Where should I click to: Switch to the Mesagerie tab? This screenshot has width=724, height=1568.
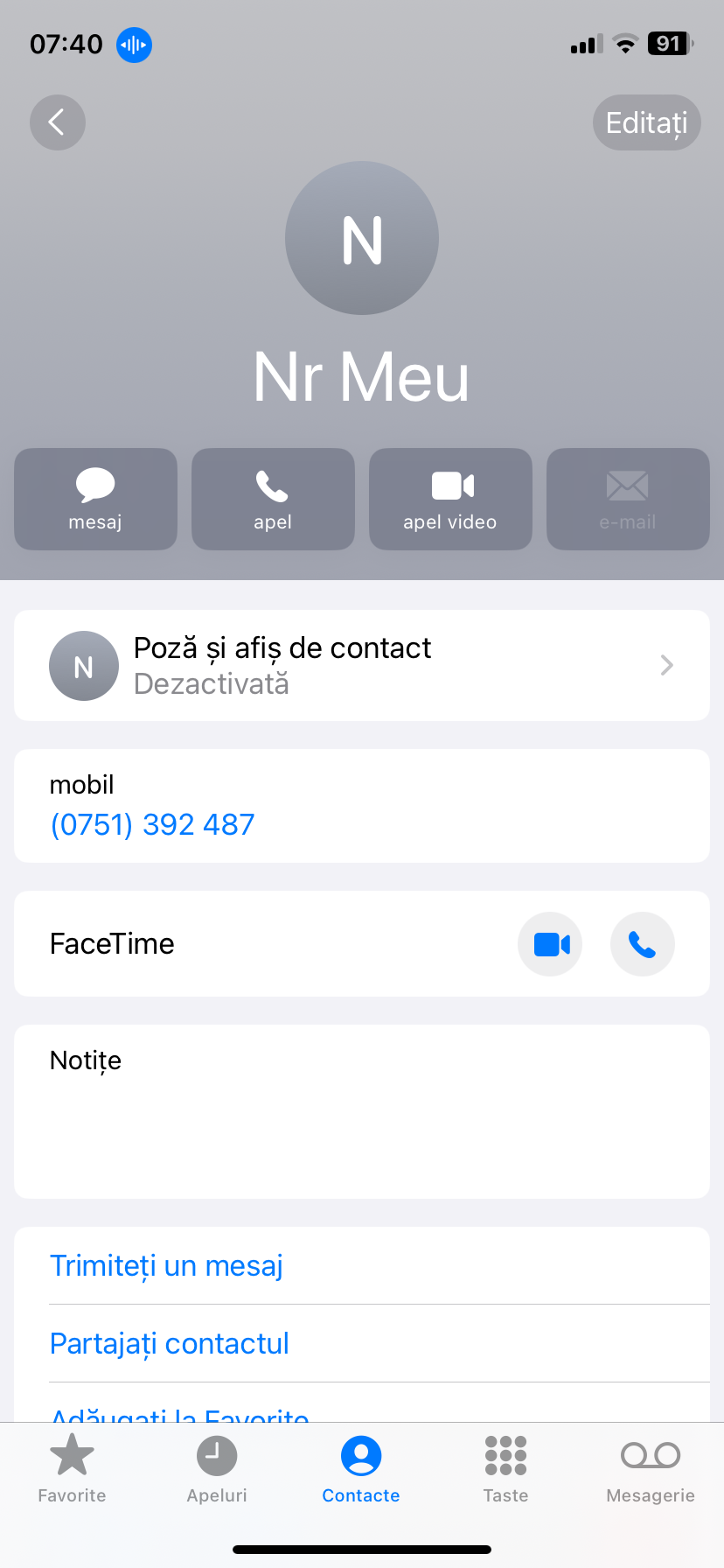(x=651, y=1470)
